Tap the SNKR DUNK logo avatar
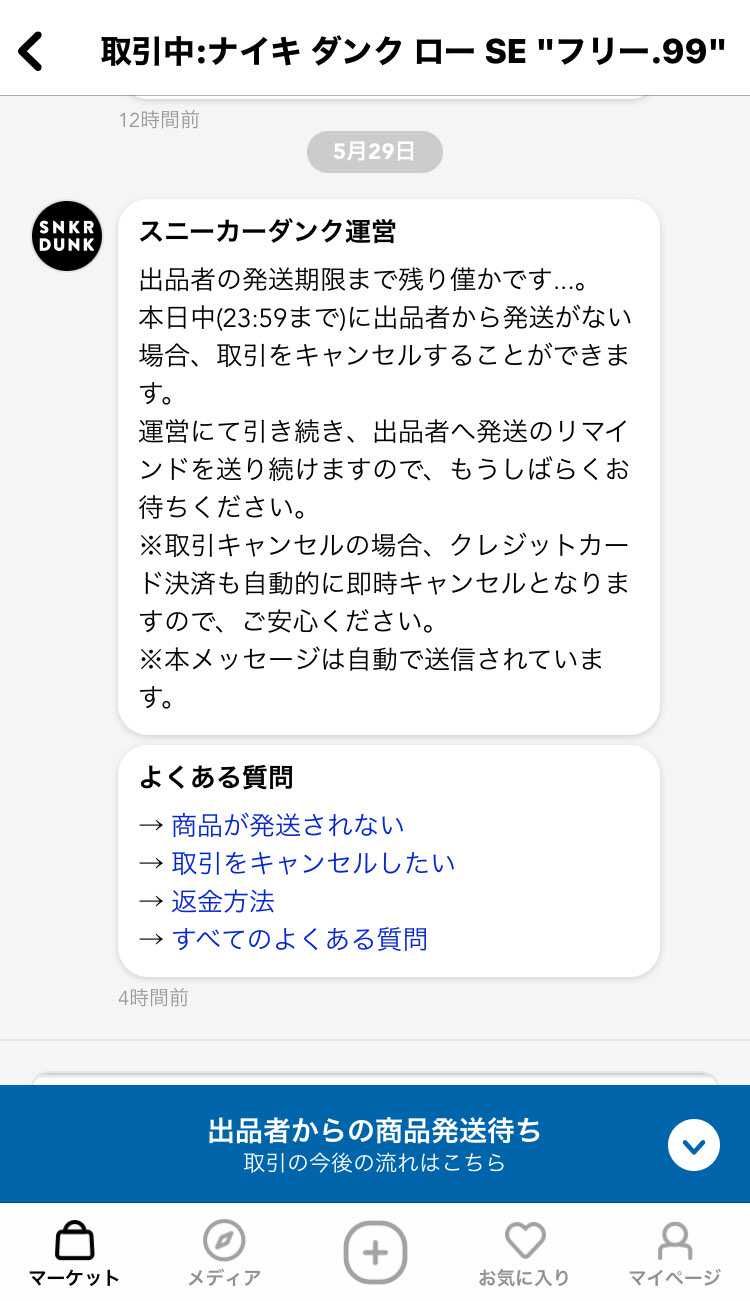Image resolution: width=750 pixels, height=1301 pixels. (66, 236)
